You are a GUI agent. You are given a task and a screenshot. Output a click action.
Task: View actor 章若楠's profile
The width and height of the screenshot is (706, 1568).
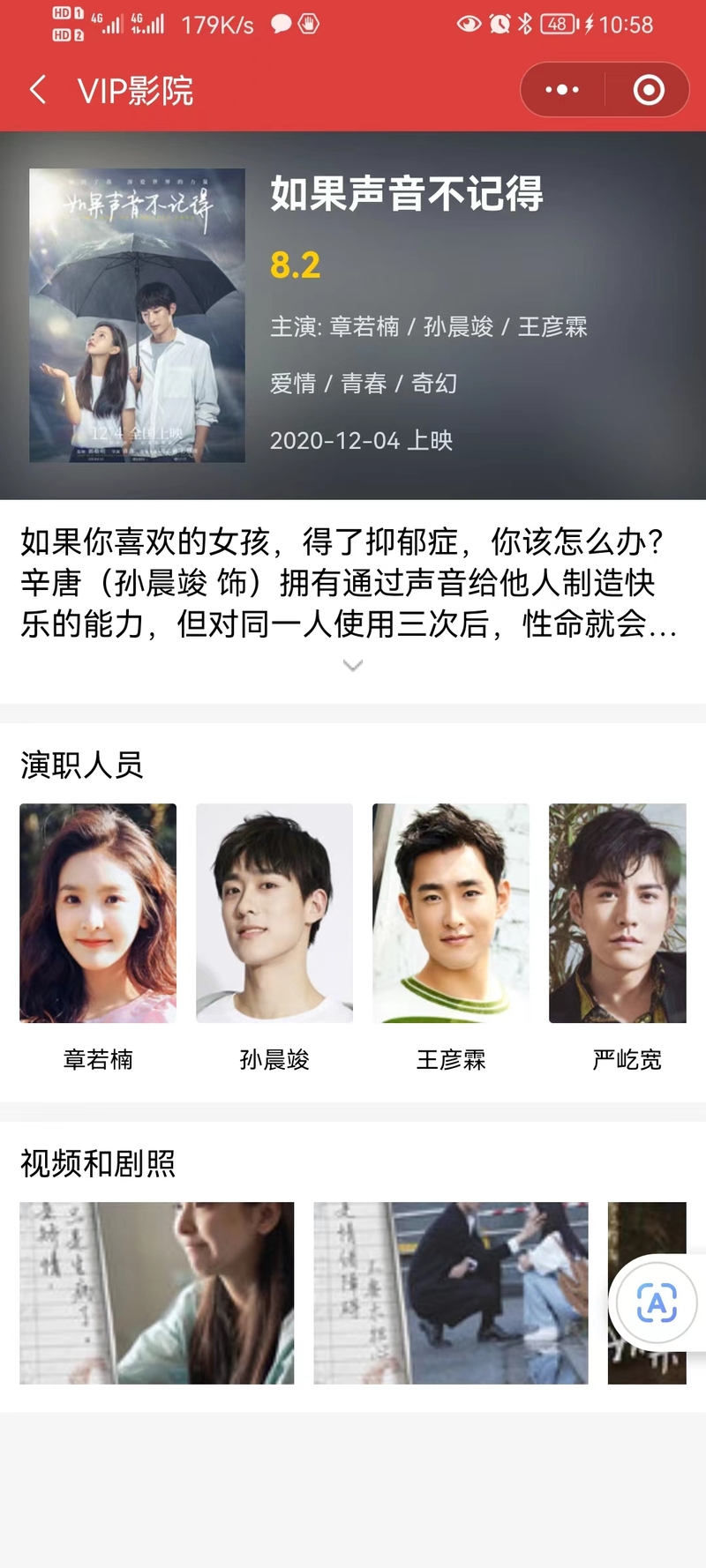click(x=98, y=914)
